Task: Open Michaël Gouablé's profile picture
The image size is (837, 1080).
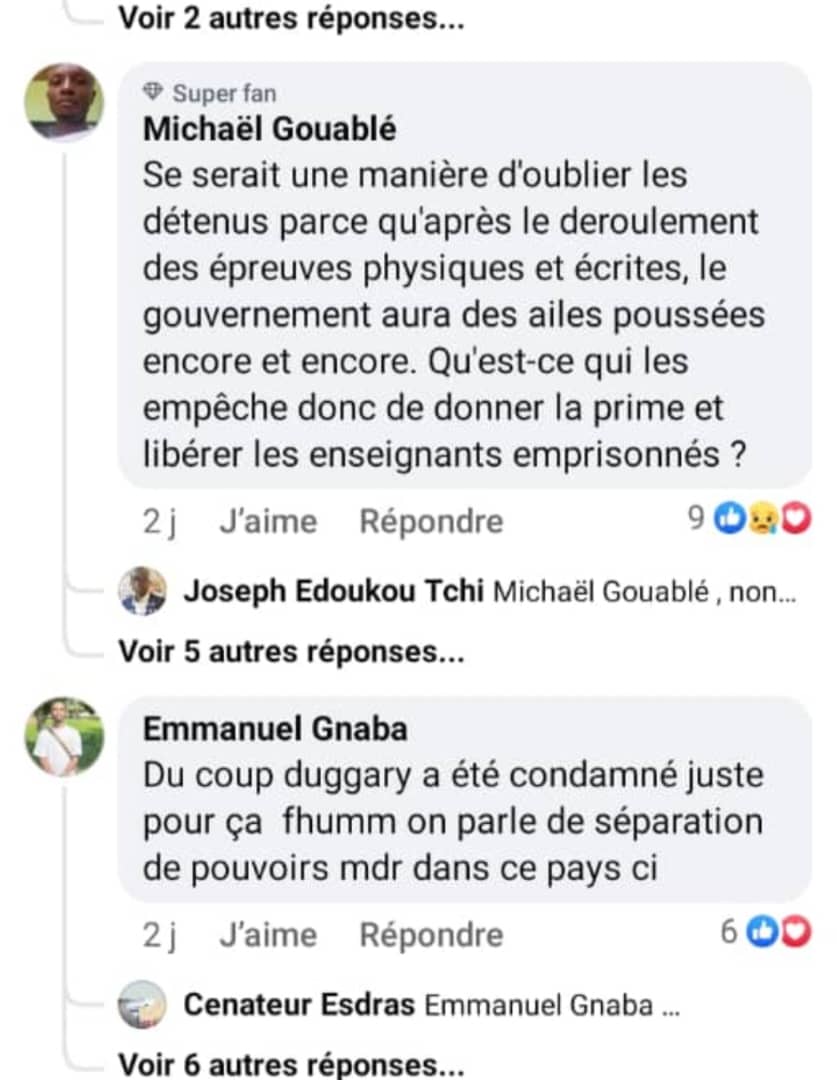Action: pyautogui.click(x=64, y=101)
